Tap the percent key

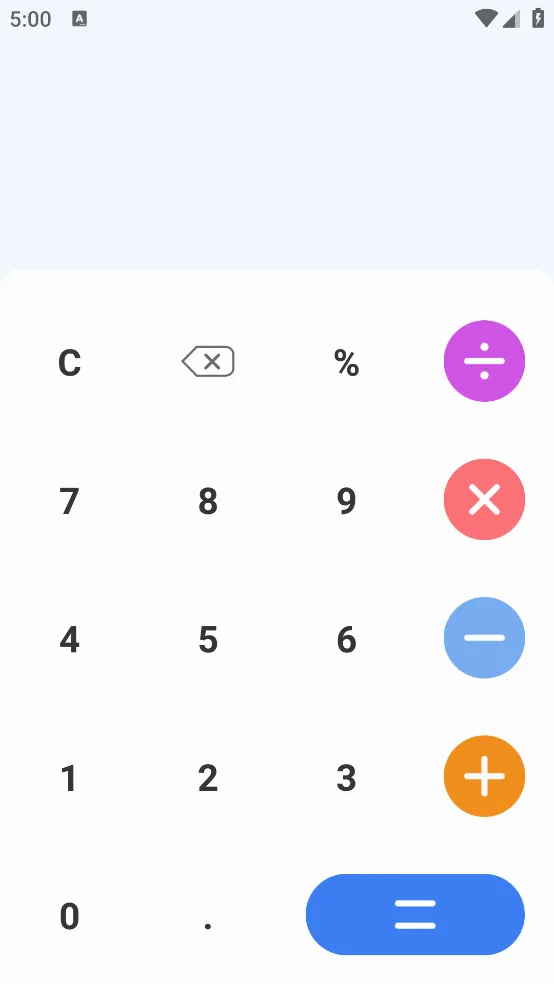[346, 361]
